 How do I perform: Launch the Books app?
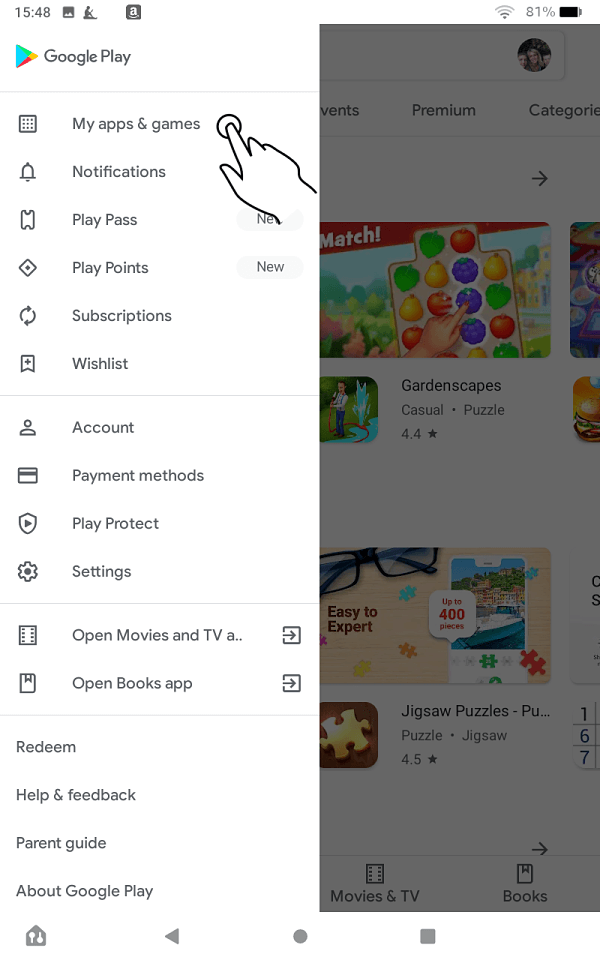coord(159,683)
